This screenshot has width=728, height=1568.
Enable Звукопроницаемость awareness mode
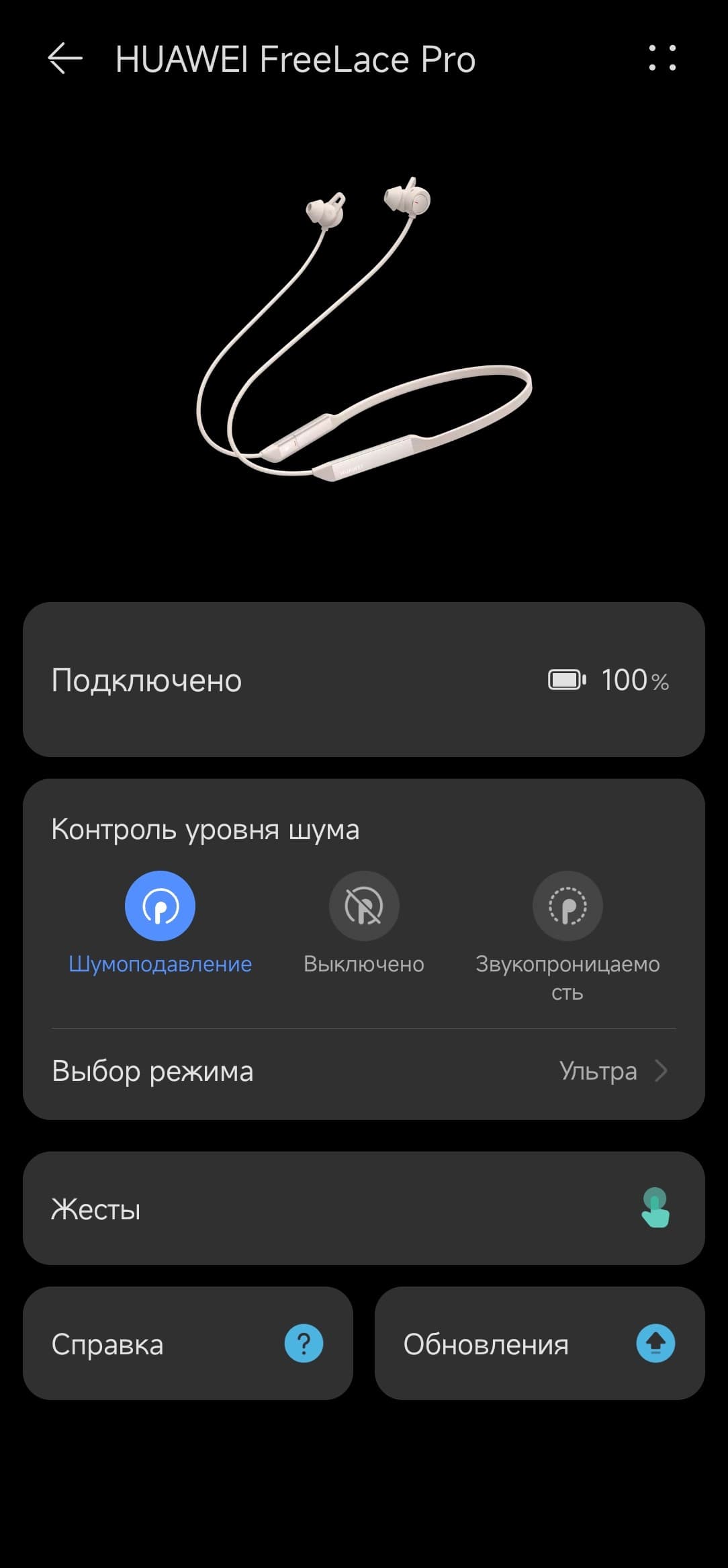point(567,906)
